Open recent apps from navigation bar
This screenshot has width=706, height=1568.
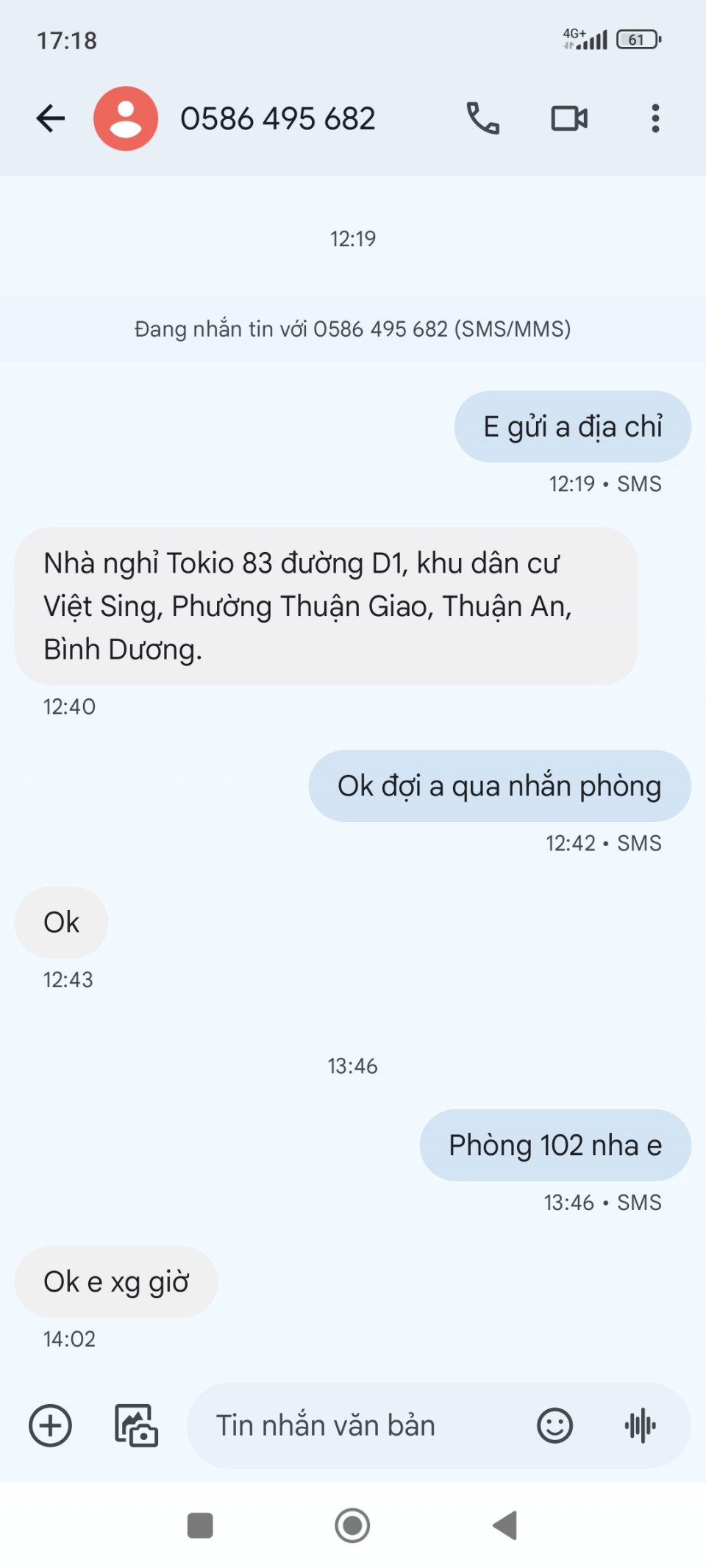click(x=200, y=1525)
